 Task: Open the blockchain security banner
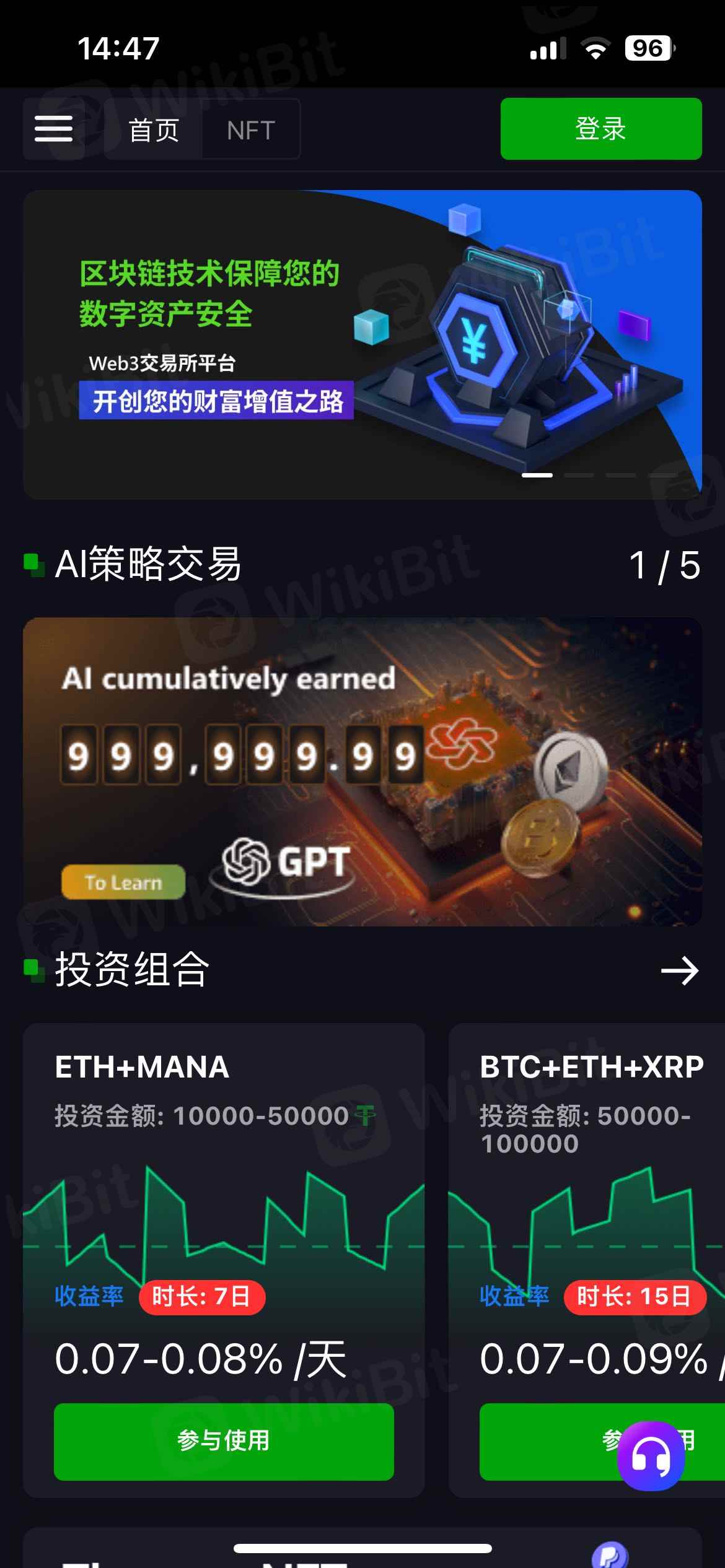362,344
